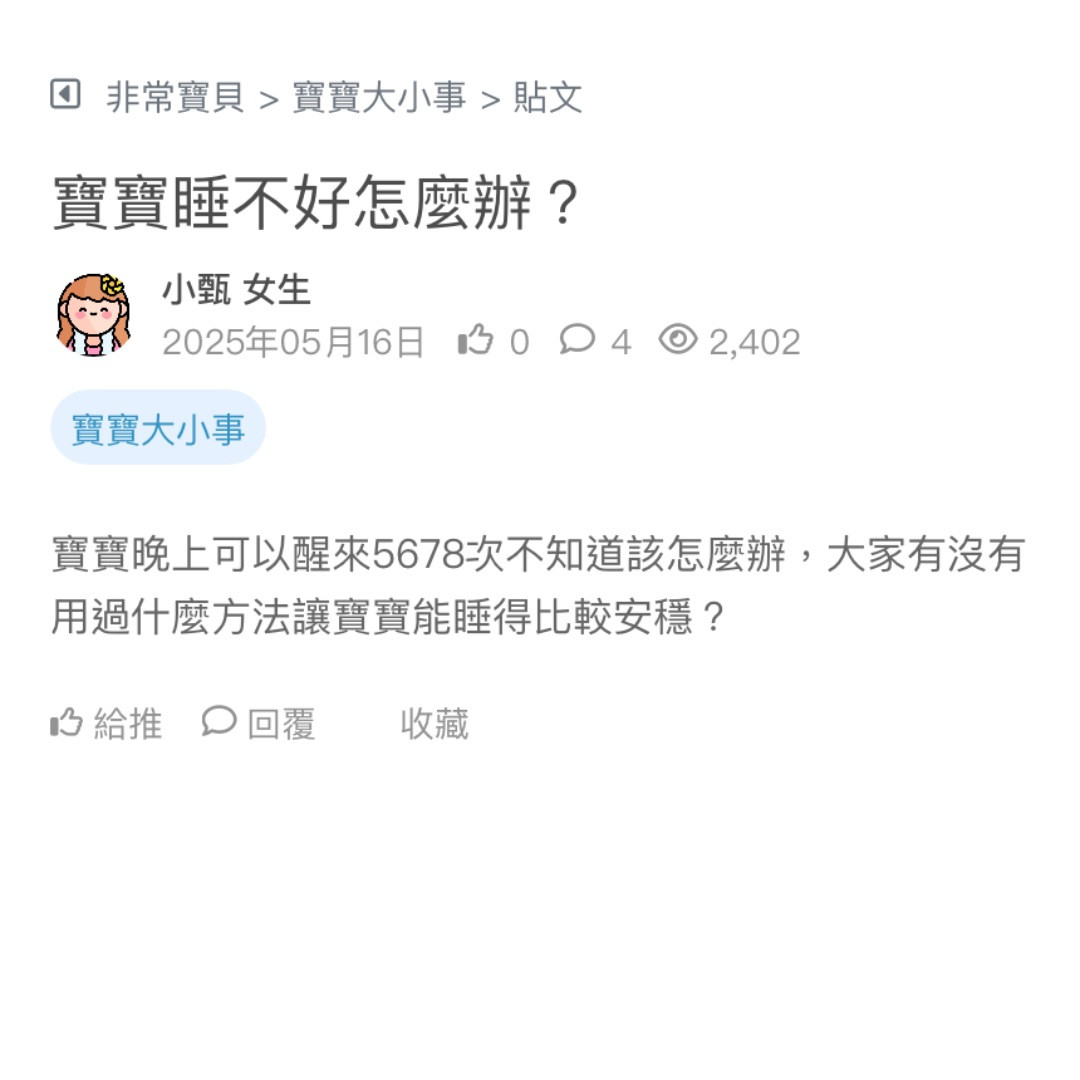Image resolution: width=1080 pixels, height=1080 pixels.
Task: Tap the back icon in breadcrumb
Action: tap(65, 96)
